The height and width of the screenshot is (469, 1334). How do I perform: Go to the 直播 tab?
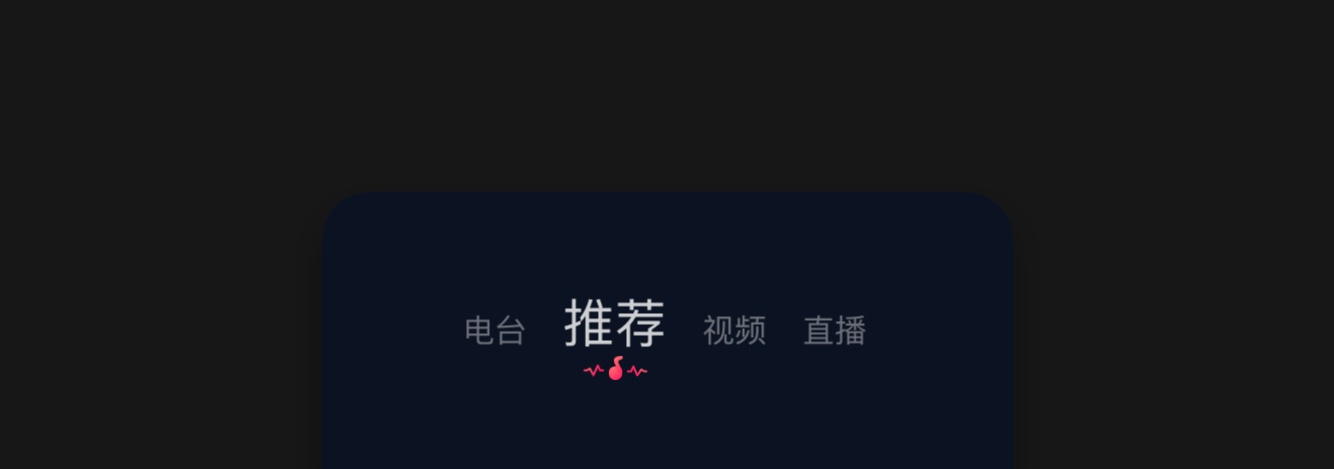click(x=835, y=330)
